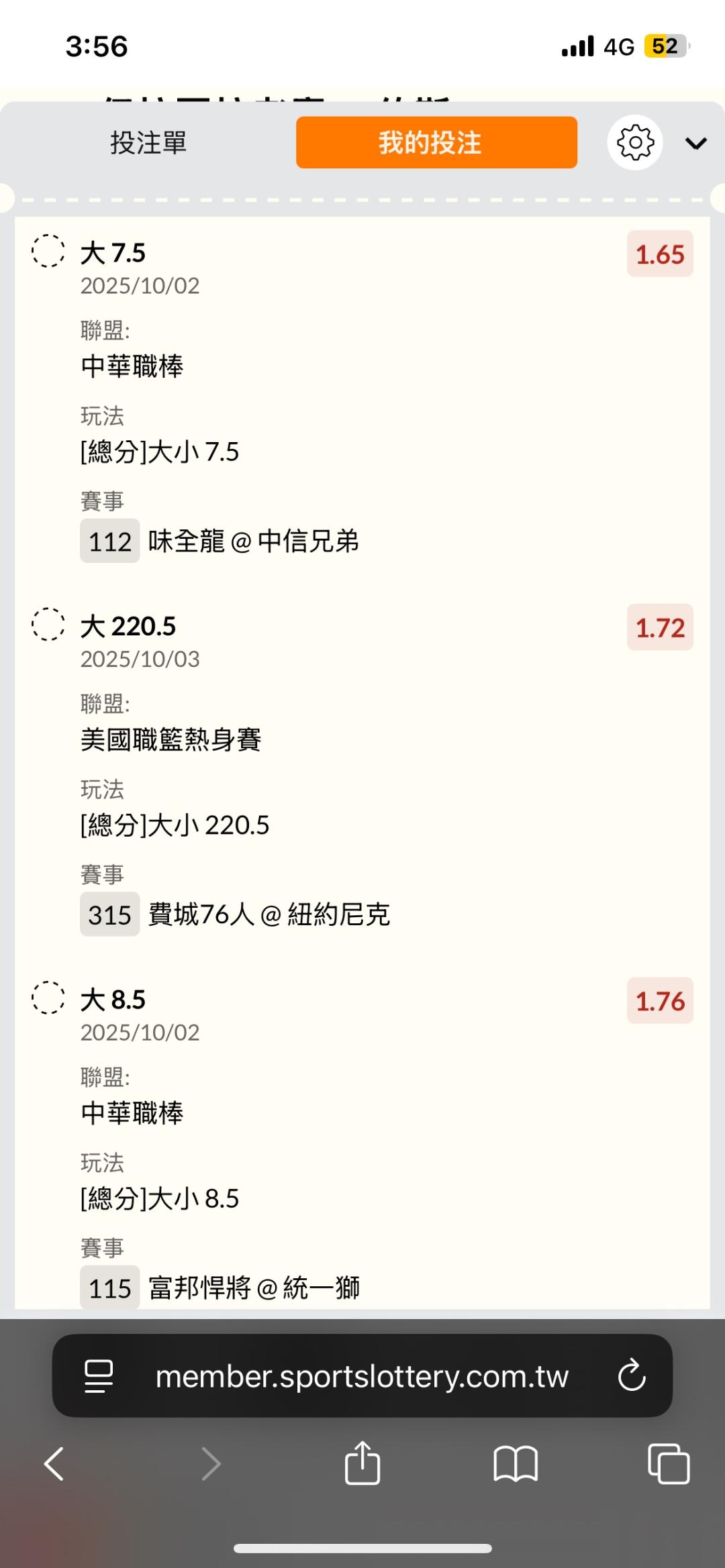Go back to the previous page
This screenshot has height=1568, width=725.
[54, 1463]
